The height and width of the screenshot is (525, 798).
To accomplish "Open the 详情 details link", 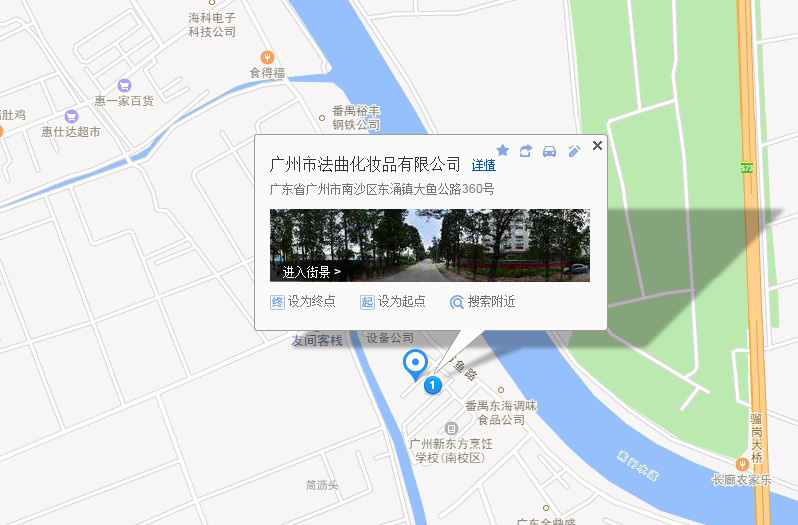I will click(x=483, y=165).
